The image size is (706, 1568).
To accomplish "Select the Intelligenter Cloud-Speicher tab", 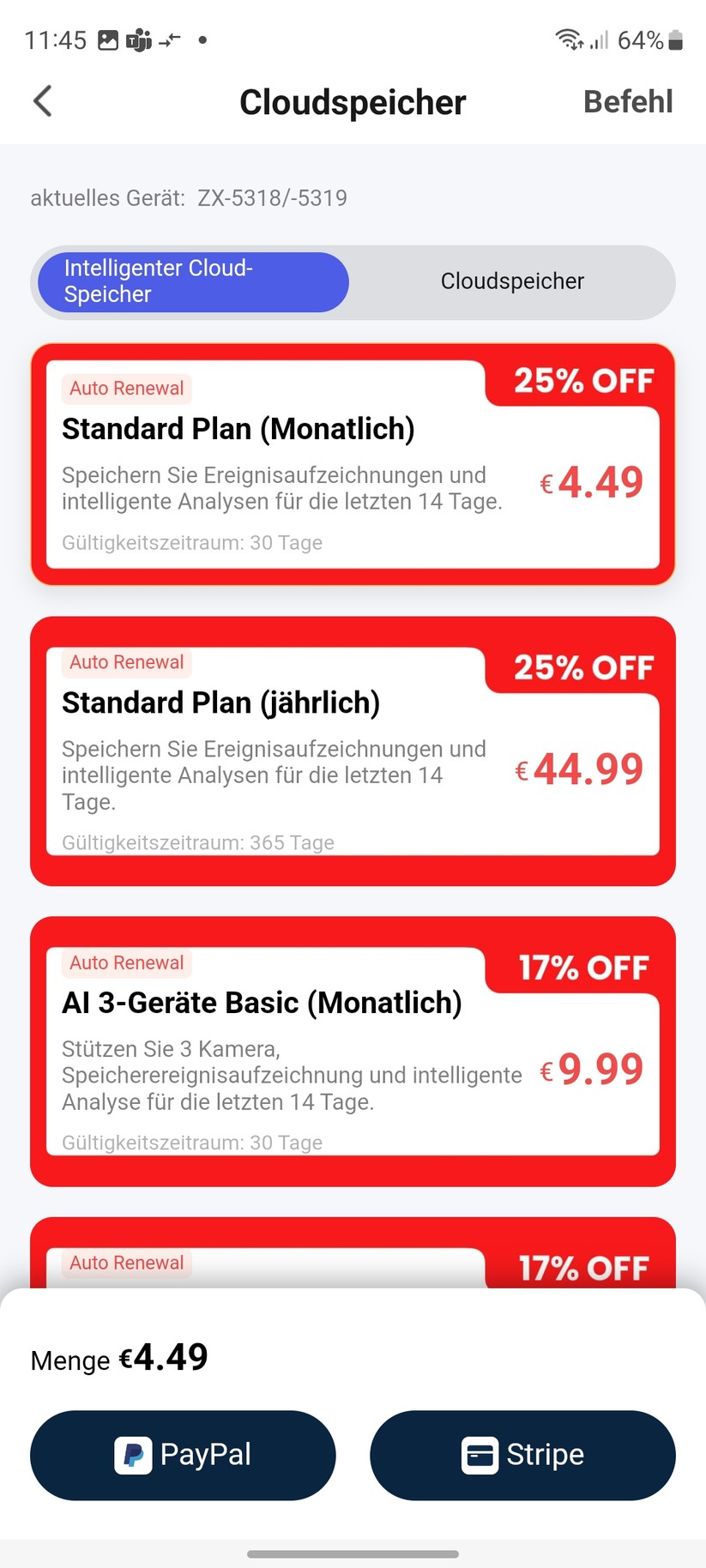I will tap(190, 281).
